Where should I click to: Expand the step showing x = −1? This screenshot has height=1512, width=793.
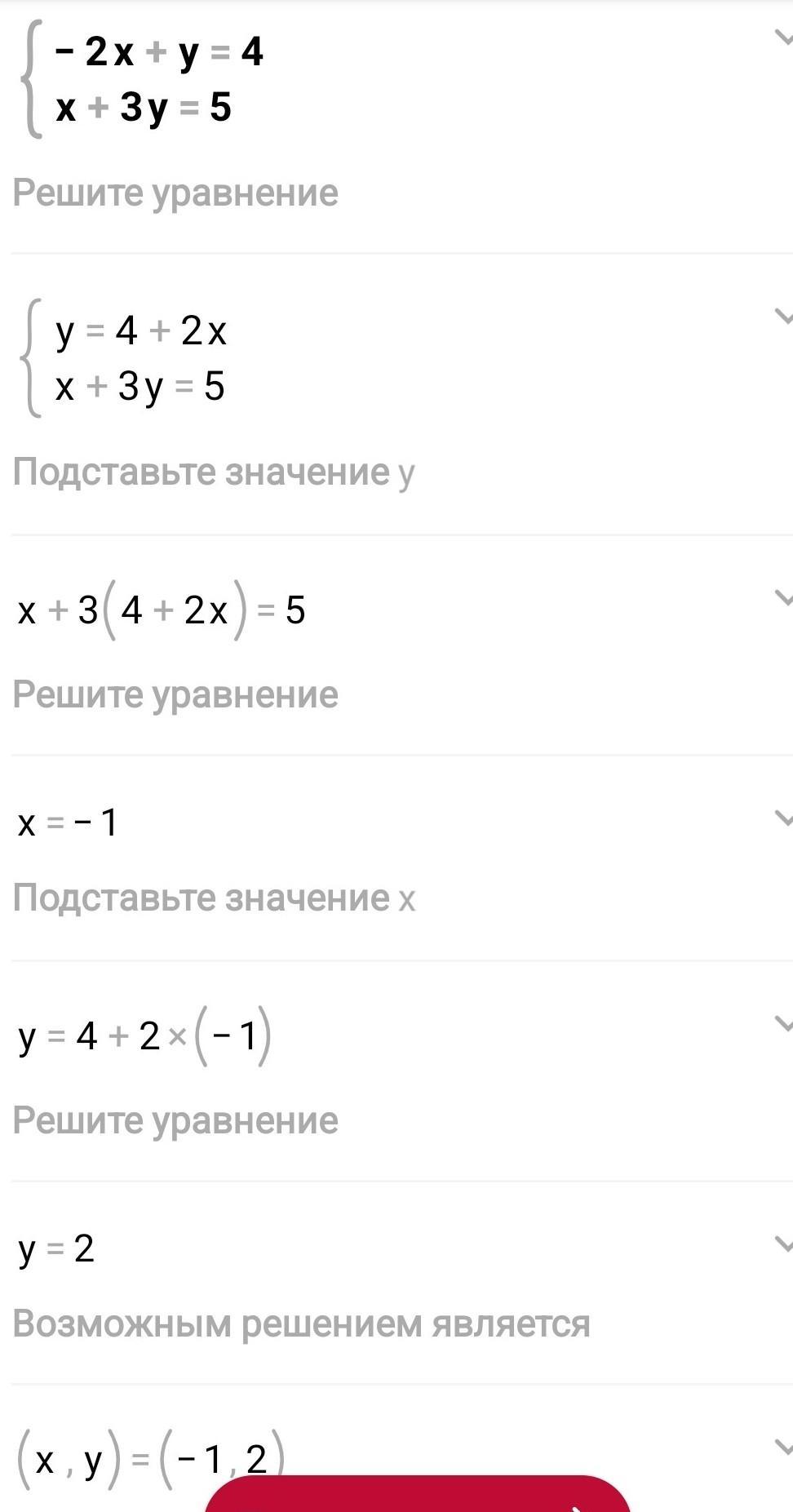pos(782,818)
